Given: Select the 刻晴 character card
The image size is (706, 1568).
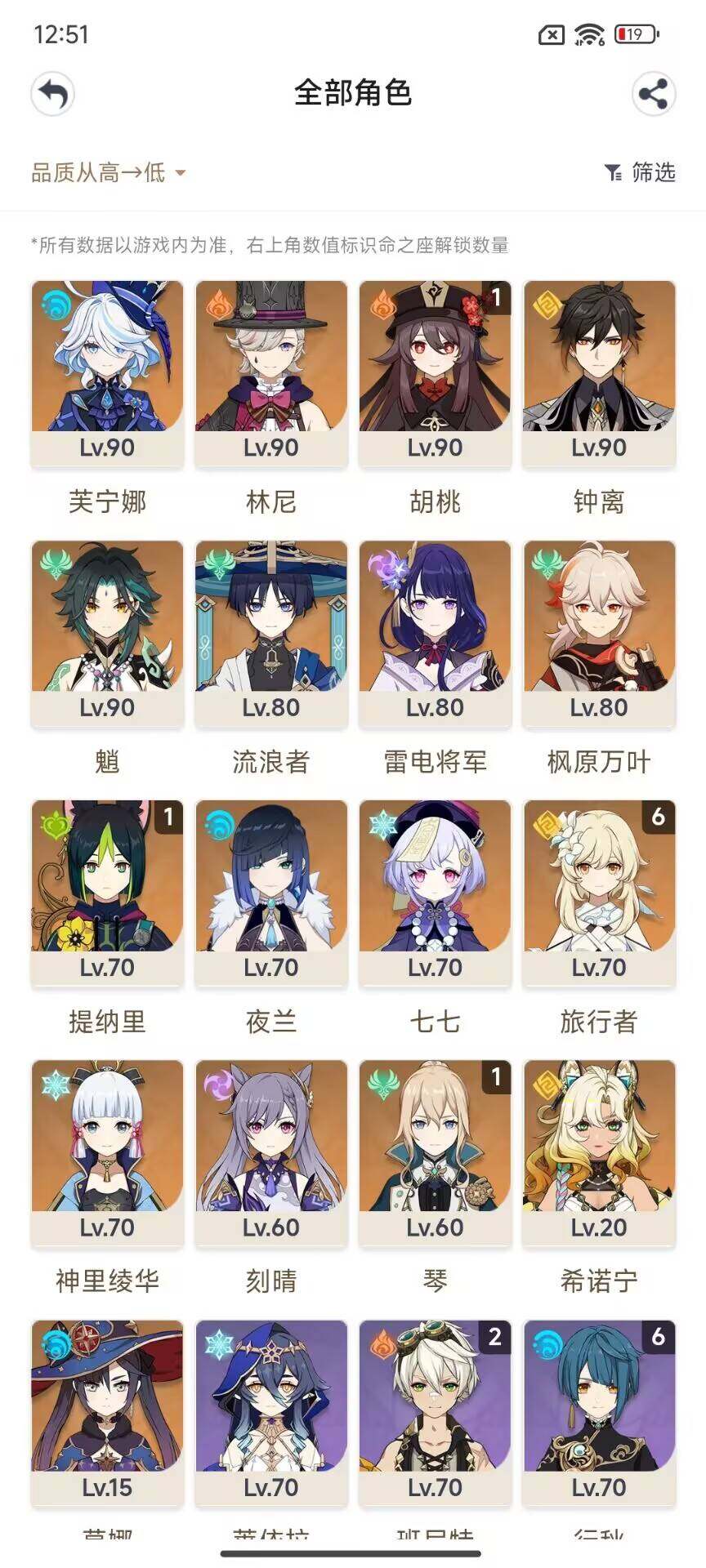Looking at the screenshot, I should [271, 1152].
